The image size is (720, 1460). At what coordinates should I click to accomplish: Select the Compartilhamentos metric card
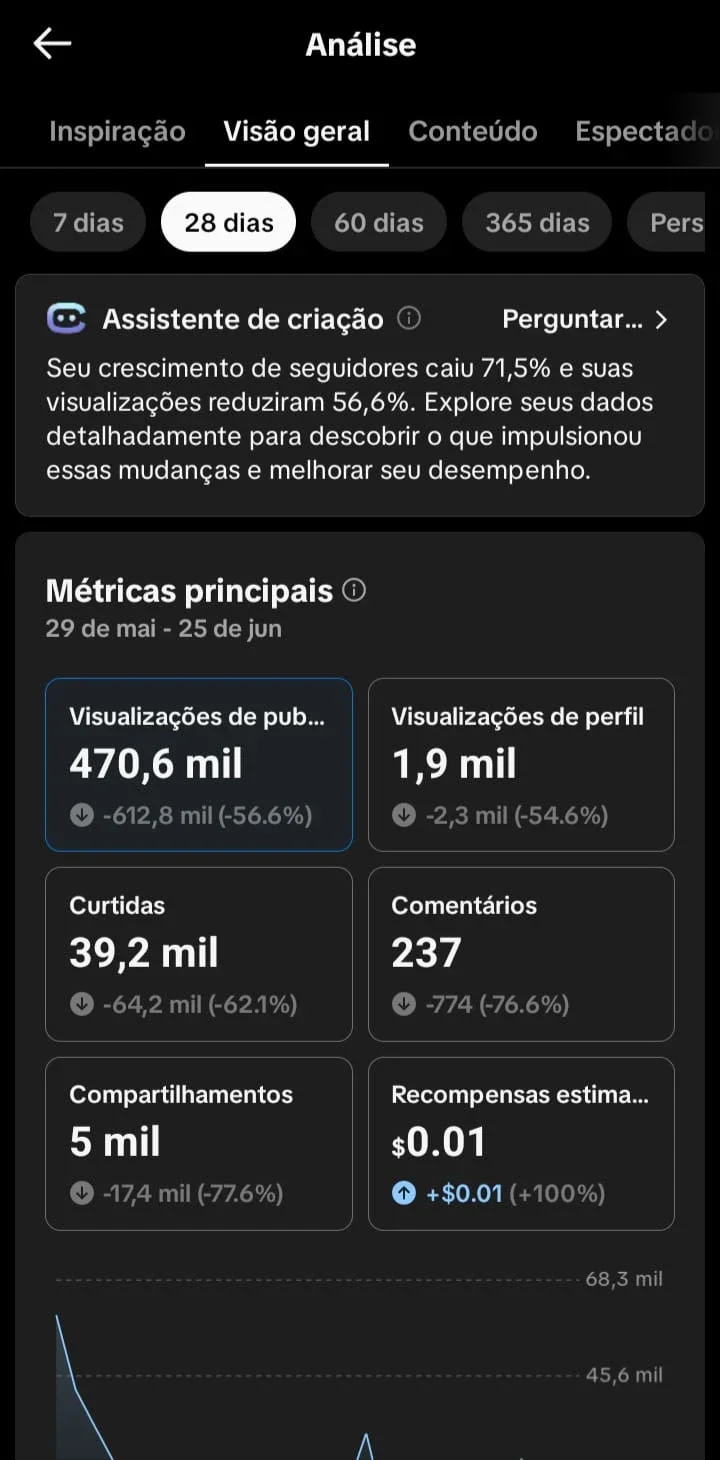199,1144
